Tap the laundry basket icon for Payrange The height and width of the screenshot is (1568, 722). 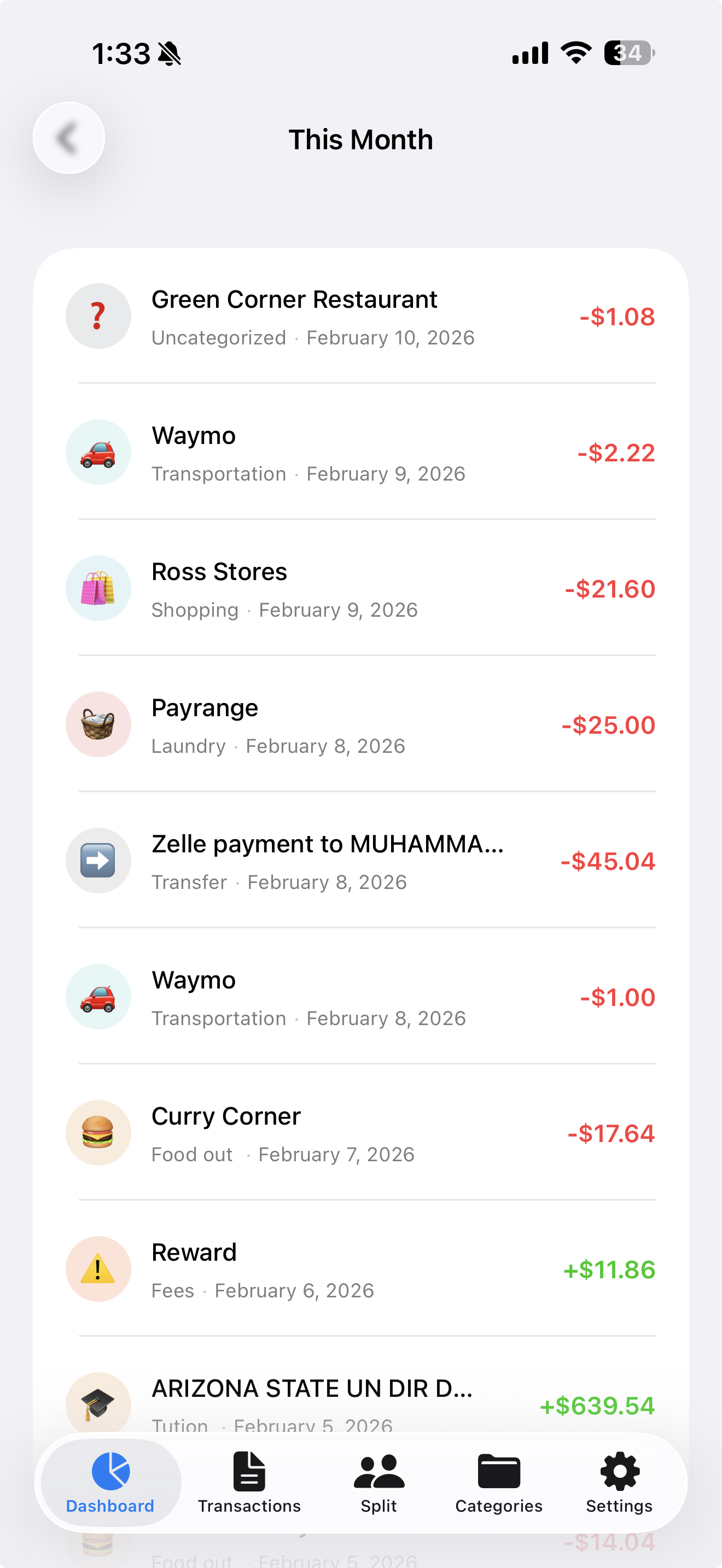tap(98, 724)
